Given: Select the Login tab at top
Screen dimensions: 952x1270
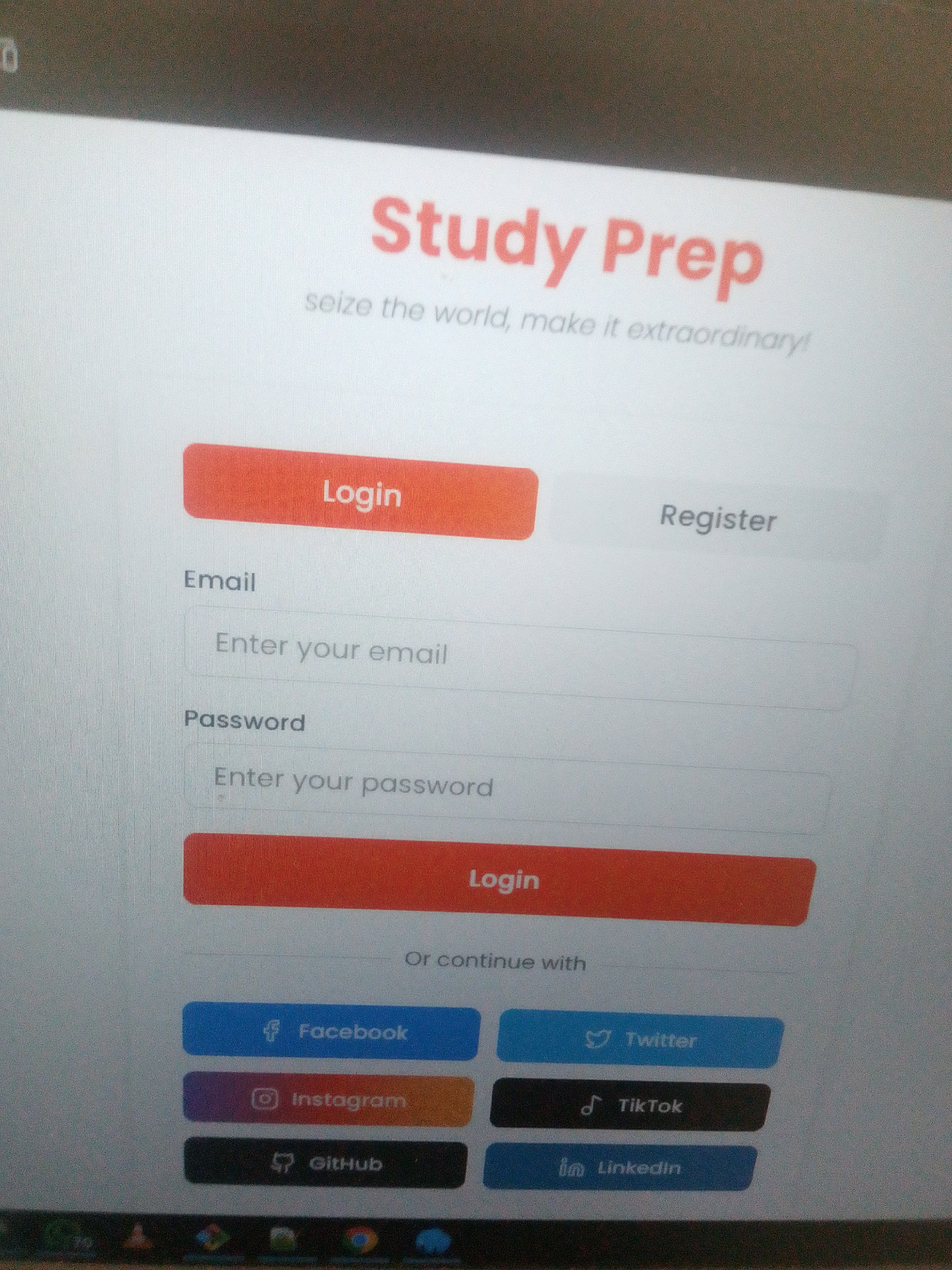Looking at the screenshot, I should [x=360, y=493].
